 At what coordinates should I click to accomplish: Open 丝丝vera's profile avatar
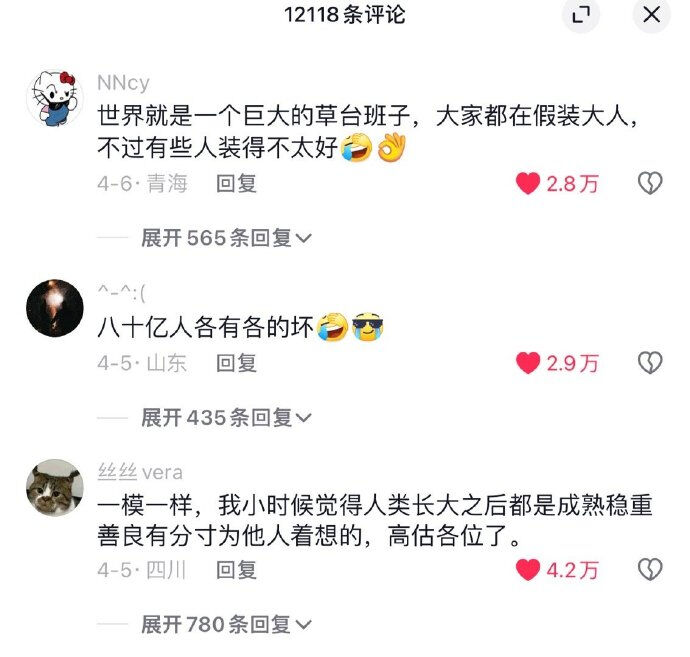point(54,487)
